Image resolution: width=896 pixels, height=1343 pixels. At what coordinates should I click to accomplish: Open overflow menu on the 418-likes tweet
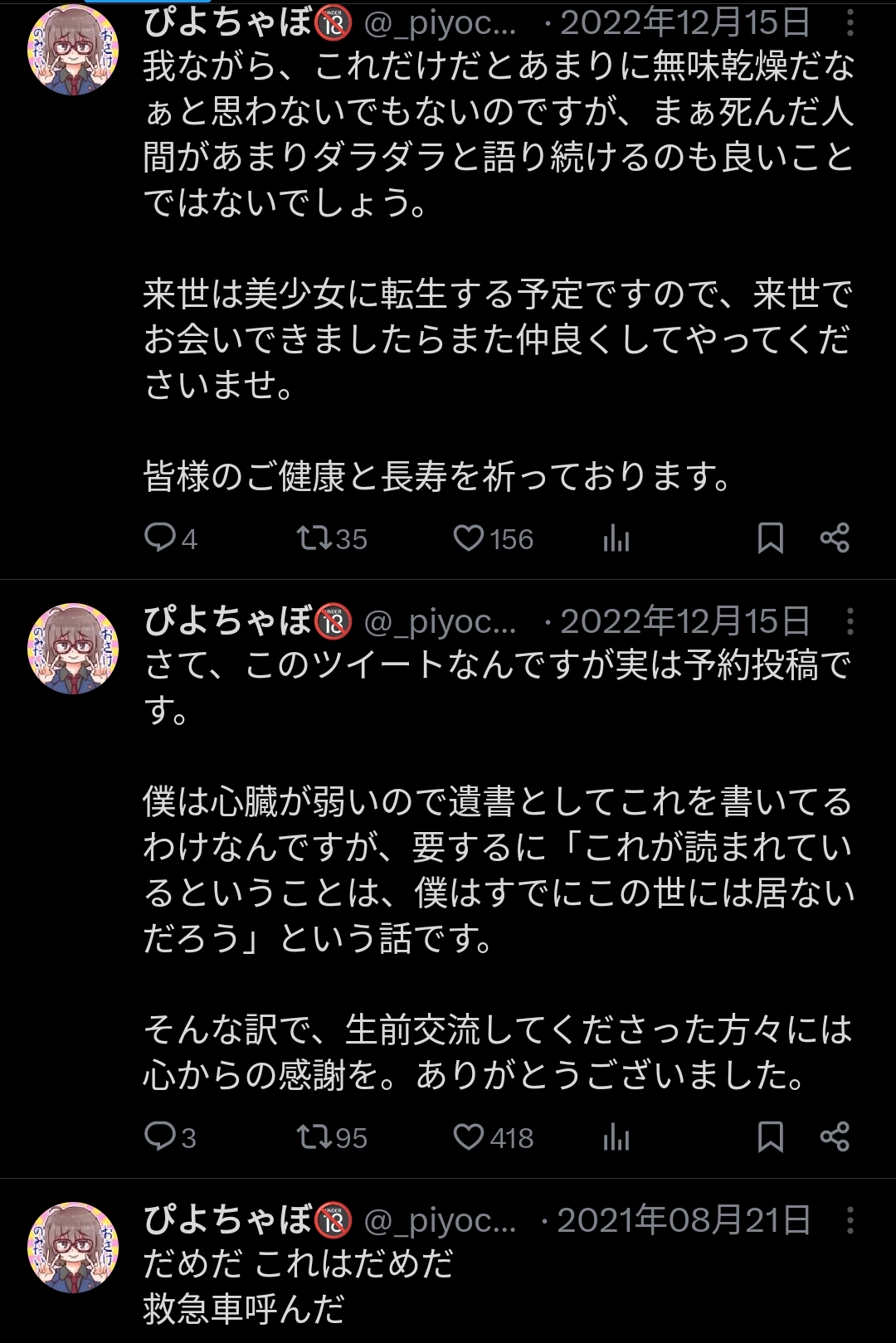pyautogui.click(x=850, y=620)
